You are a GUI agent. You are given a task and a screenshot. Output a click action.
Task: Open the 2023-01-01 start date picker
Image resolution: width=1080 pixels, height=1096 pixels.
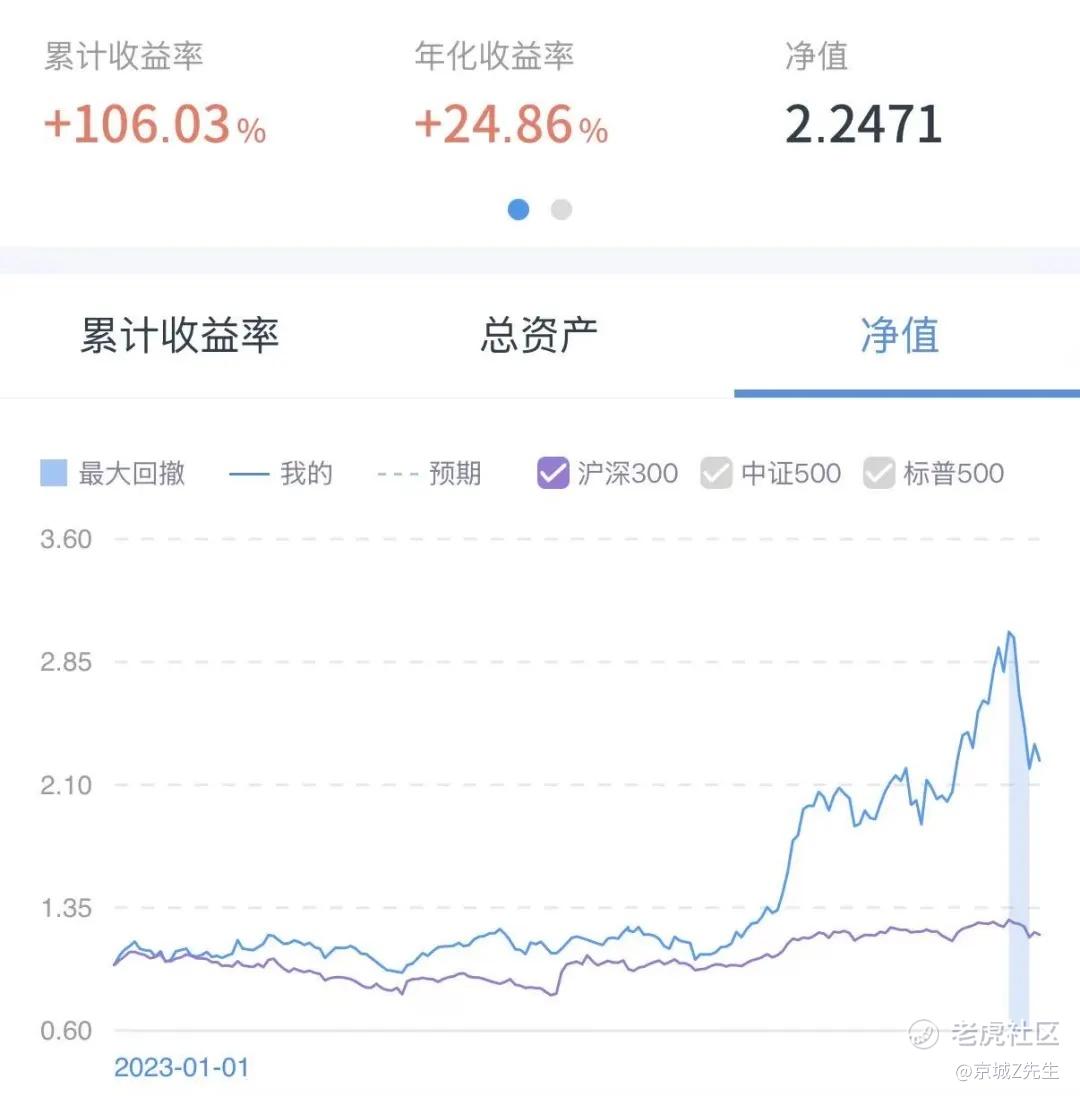[x=181, y=1067]
